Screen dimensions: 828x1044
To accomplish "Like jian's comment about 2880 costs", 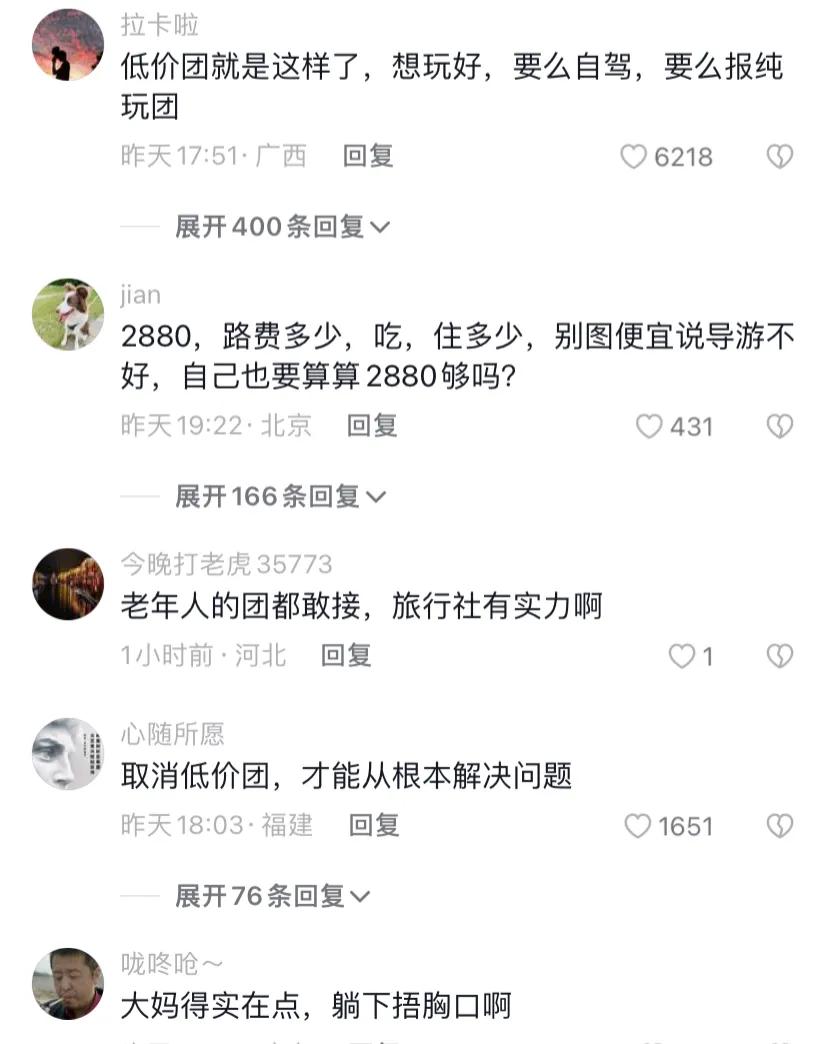I will [x=650, y=427].
